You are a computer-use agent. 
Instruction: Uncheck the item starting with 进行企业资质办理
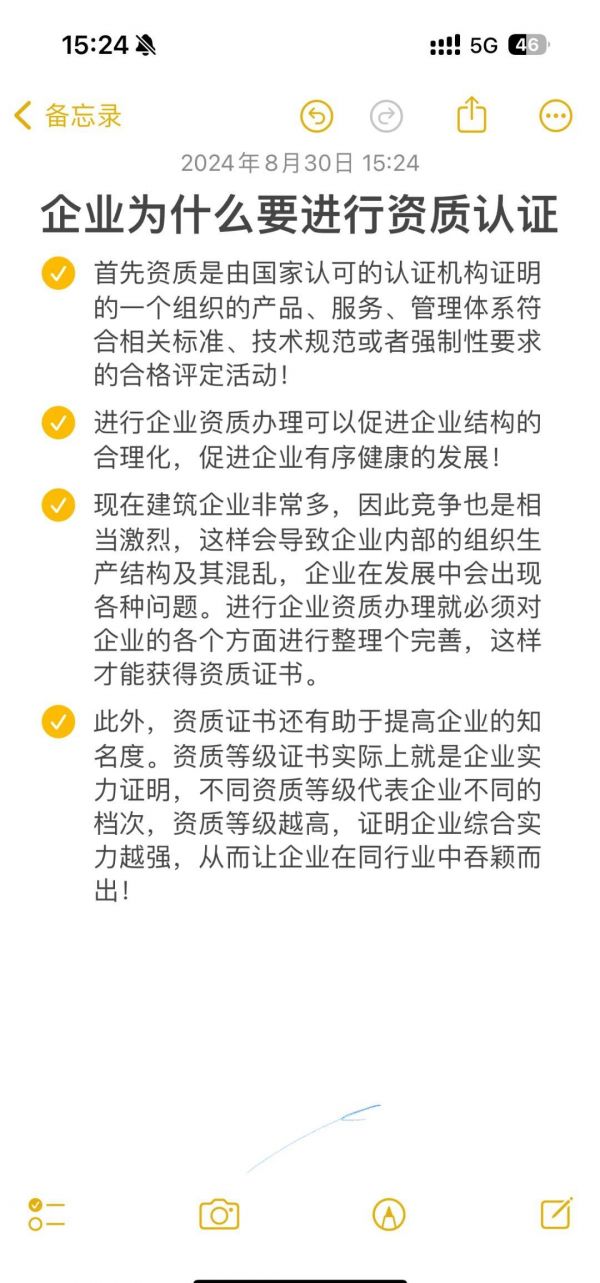click(x=59, y=422)
